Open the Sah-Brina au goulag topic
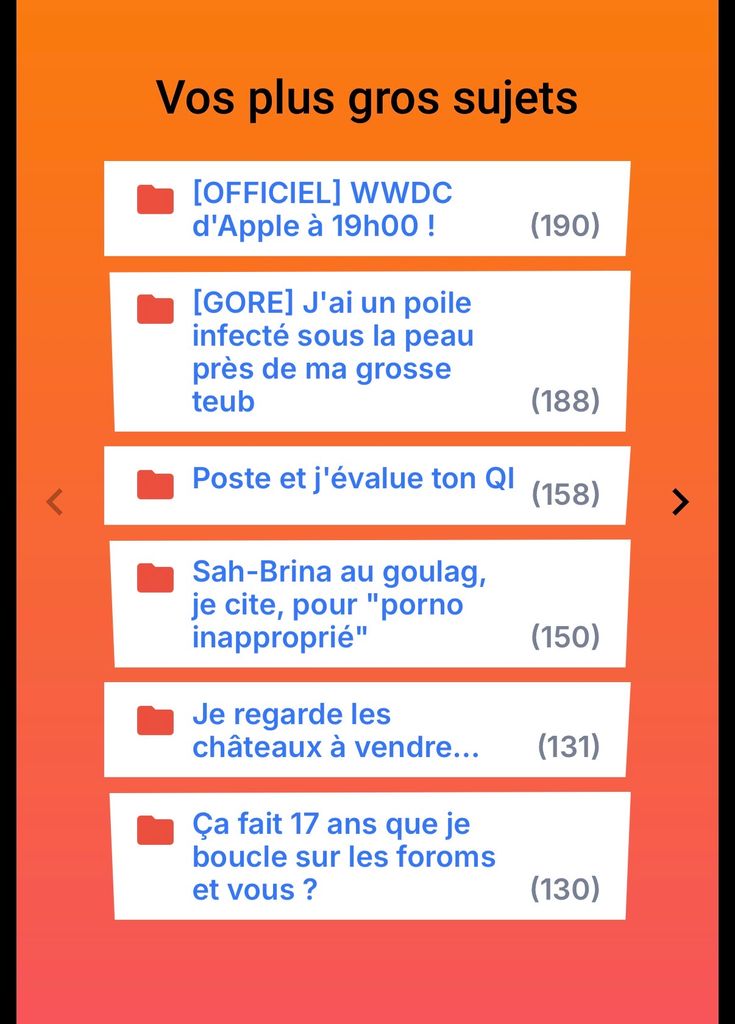The image size is (735, 1024). tap(339, 604)
